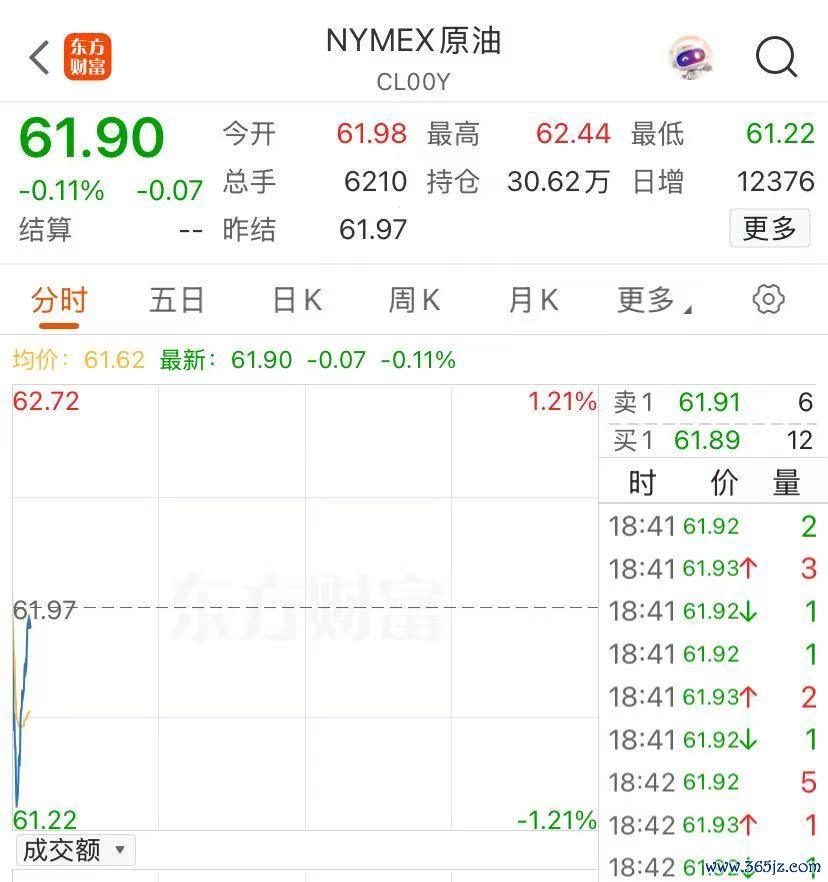Switch to the 五日 chart tab
This screenshot has height=882, width=828.
(x=177, y=300)
